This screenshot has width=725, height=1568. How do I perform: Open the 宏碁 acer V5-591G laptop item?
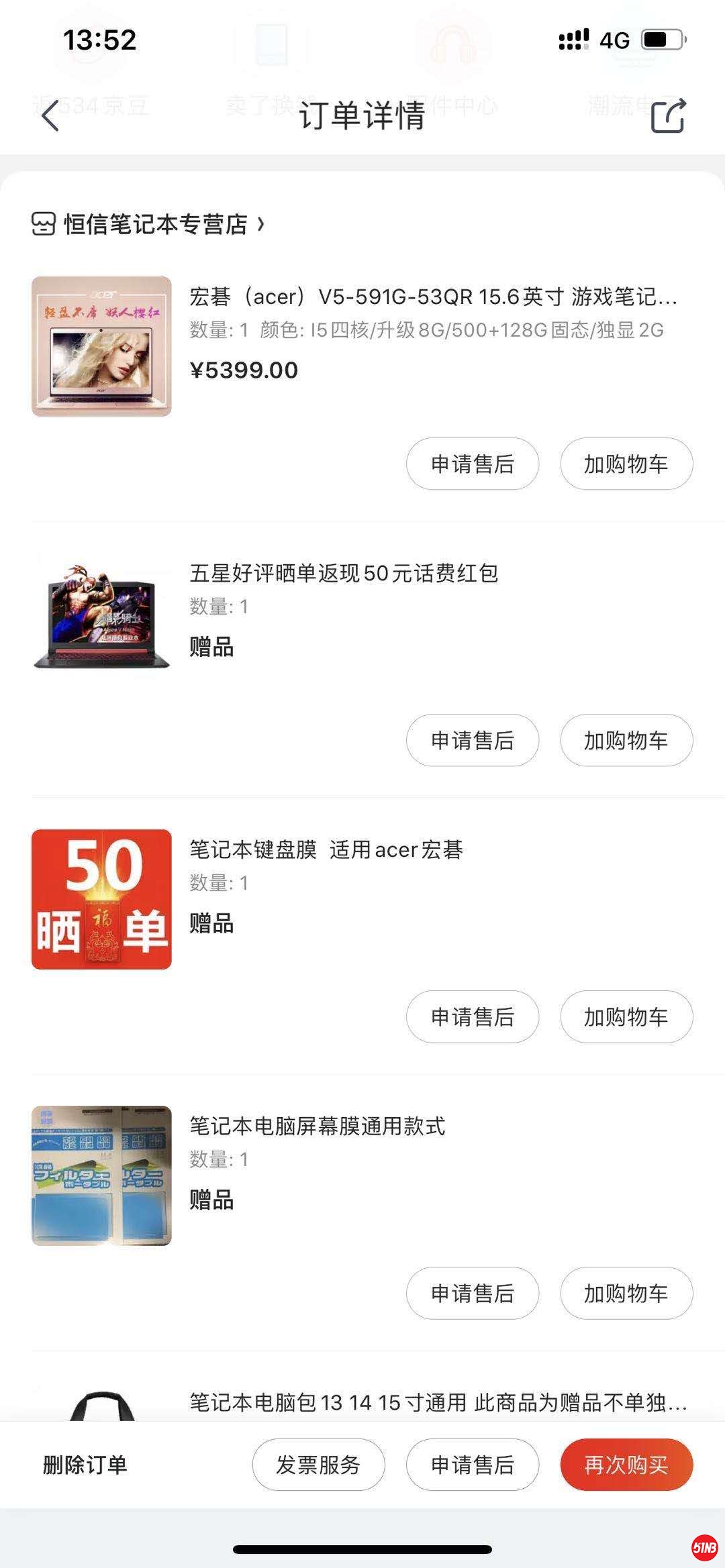click(x=433, y=297)
